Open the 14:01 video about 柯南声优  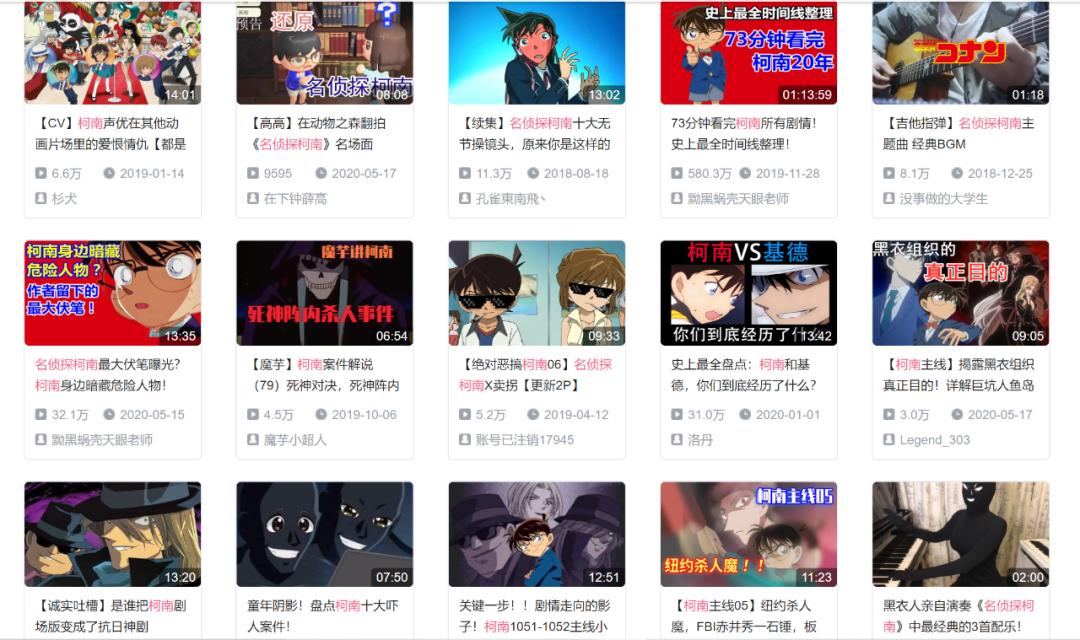coord(112,52)
